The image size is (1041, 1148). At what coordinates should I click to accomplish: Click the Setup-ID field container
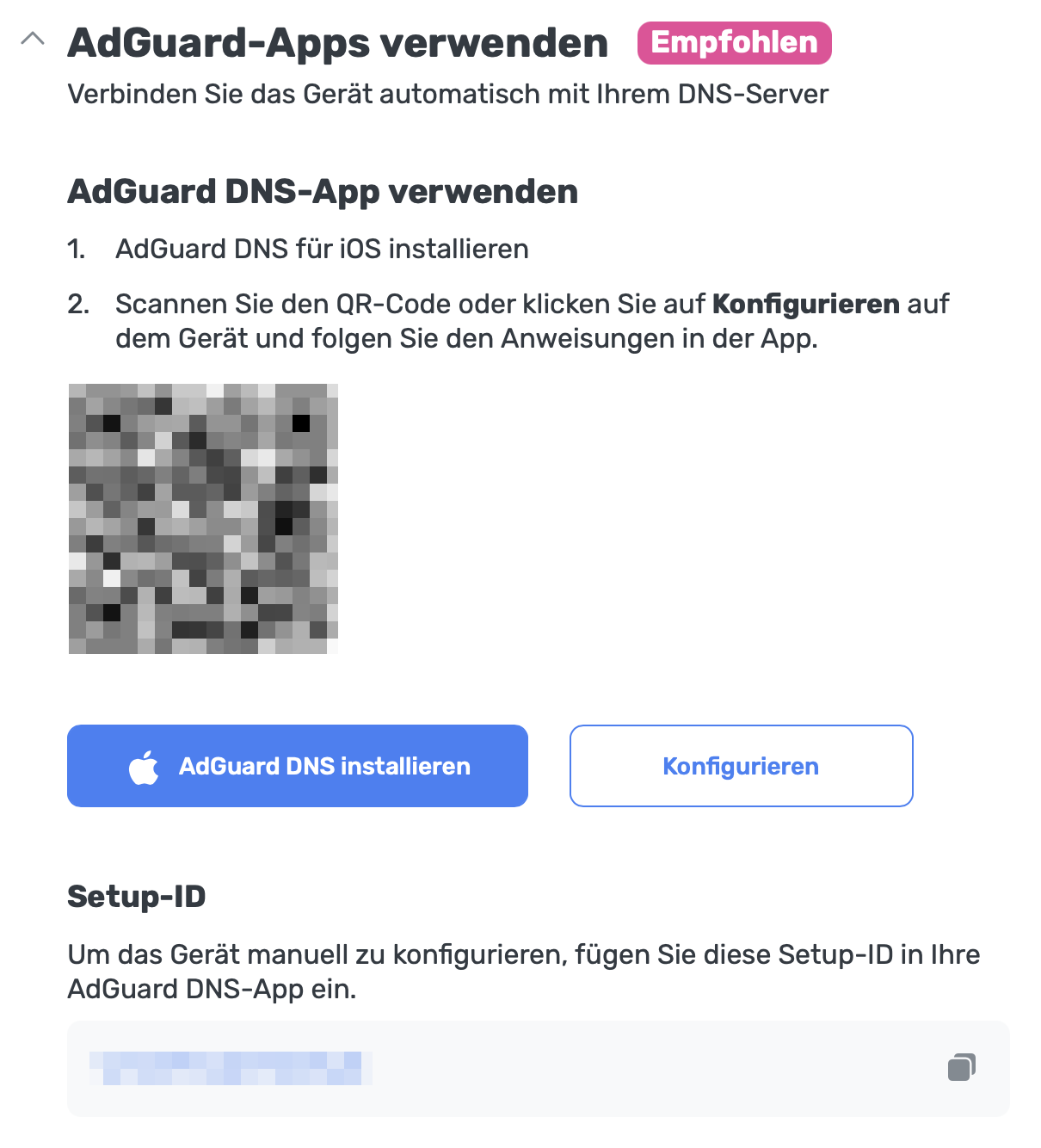point(538,1067)
